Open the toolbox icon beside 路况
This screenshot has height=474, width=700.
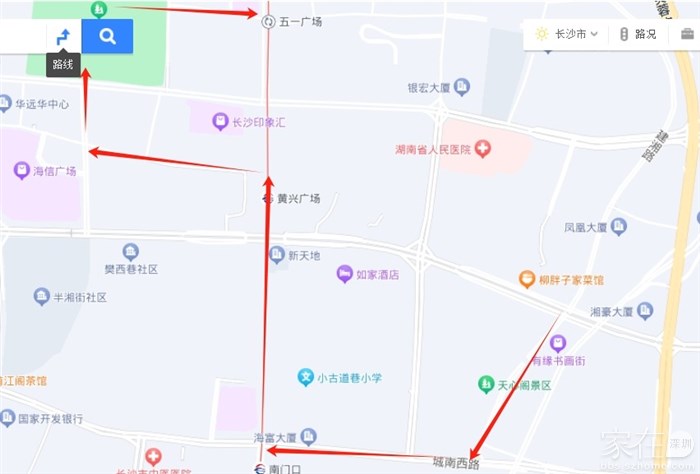point(688,34)
